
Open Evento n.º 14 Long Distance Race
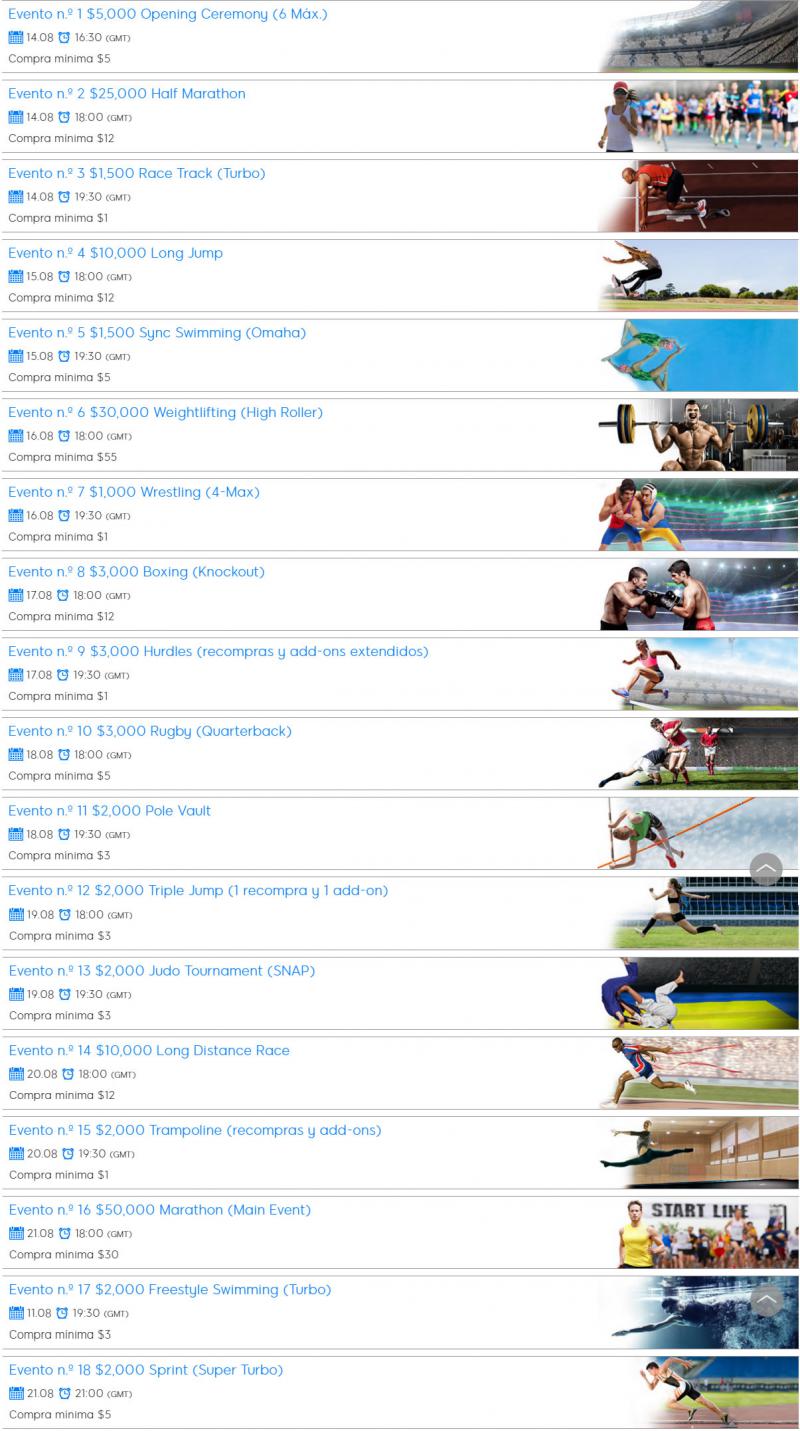point(149,1051)
